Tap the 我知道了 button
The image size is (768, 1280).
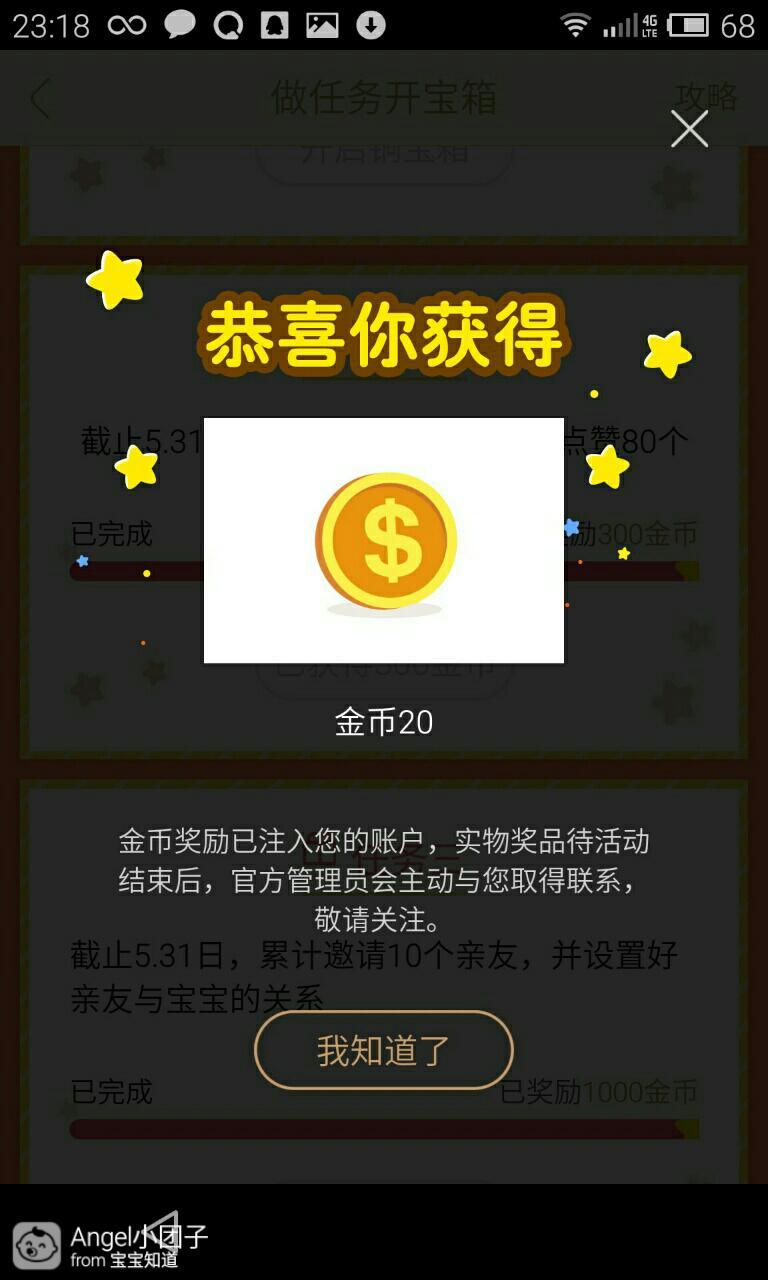(x=384, y=1050)
